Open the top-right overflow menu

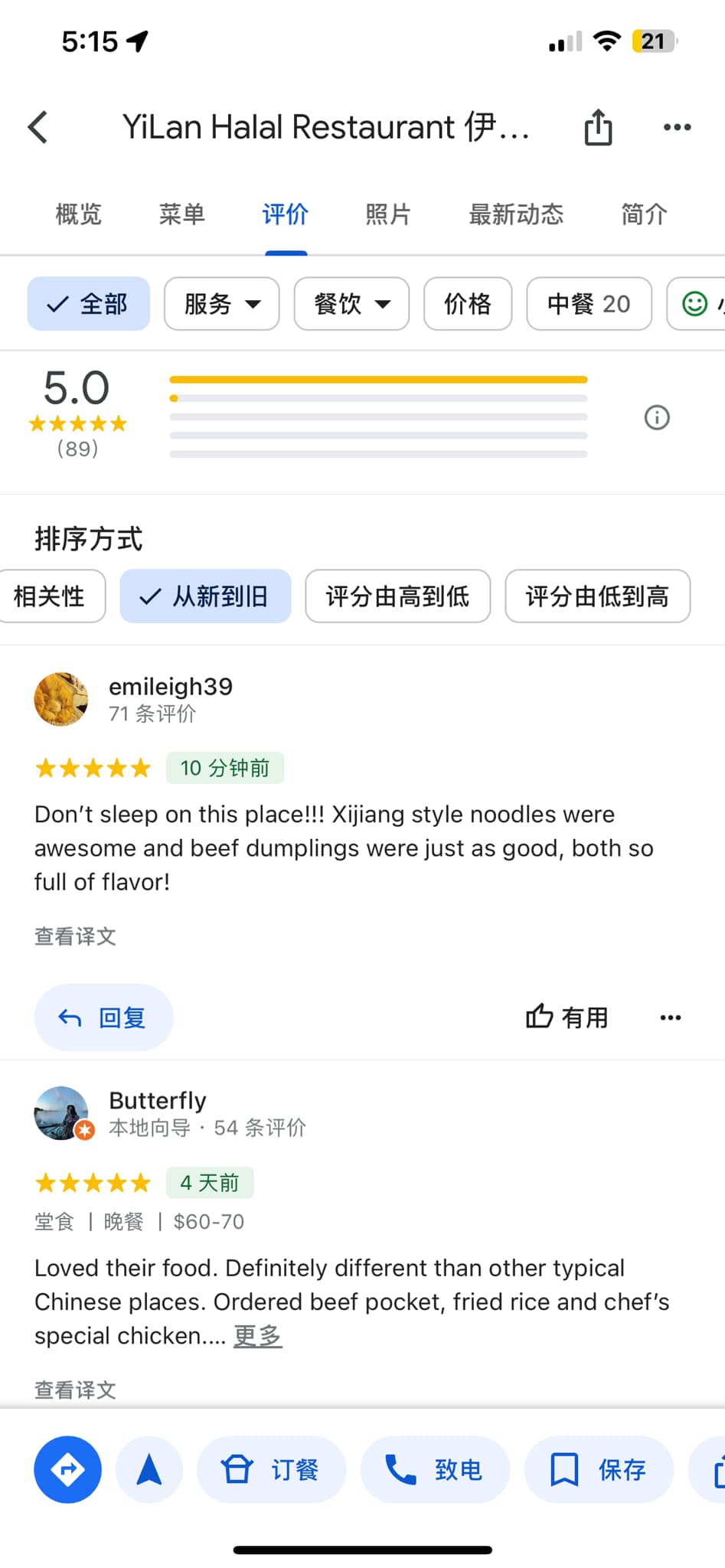click(677, 127)
